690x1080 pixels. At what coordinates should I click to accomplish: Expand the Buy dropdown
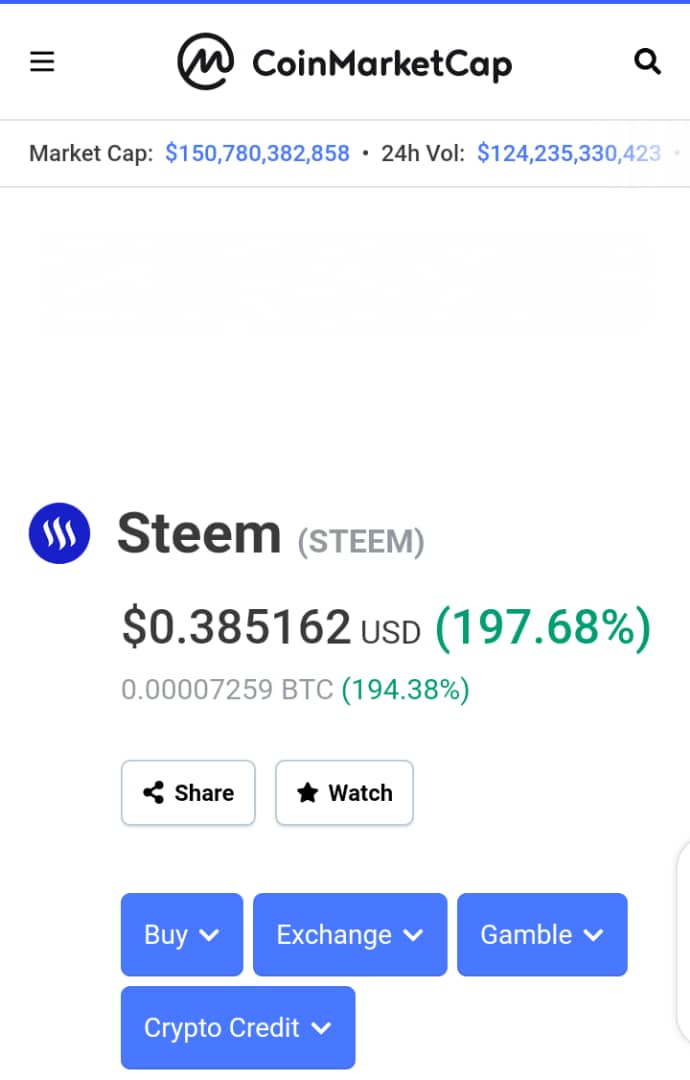pyautogui.click(x=182, y=935)
